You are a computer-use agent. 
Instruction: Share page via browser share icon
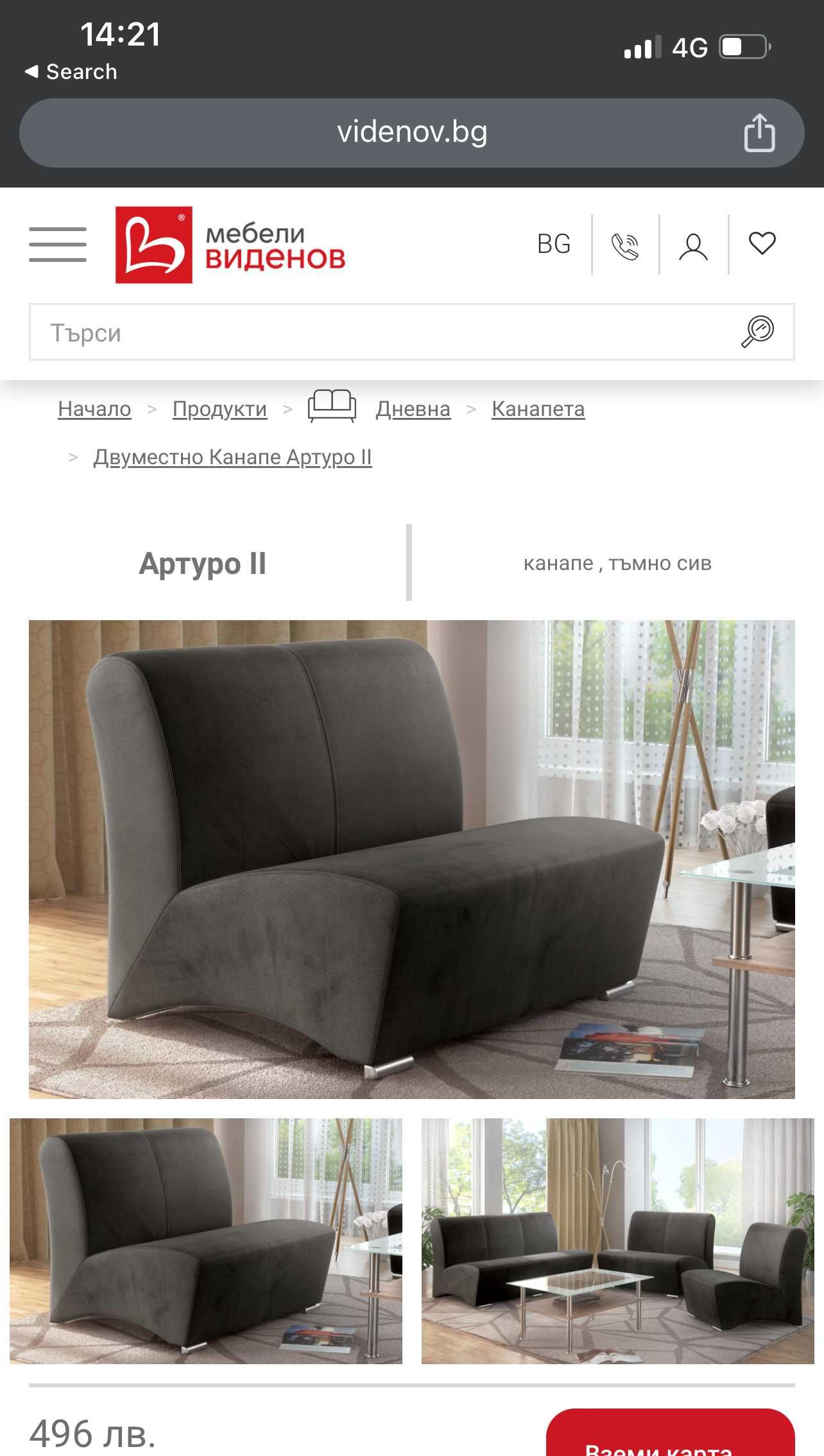click(x=759, y=133)
